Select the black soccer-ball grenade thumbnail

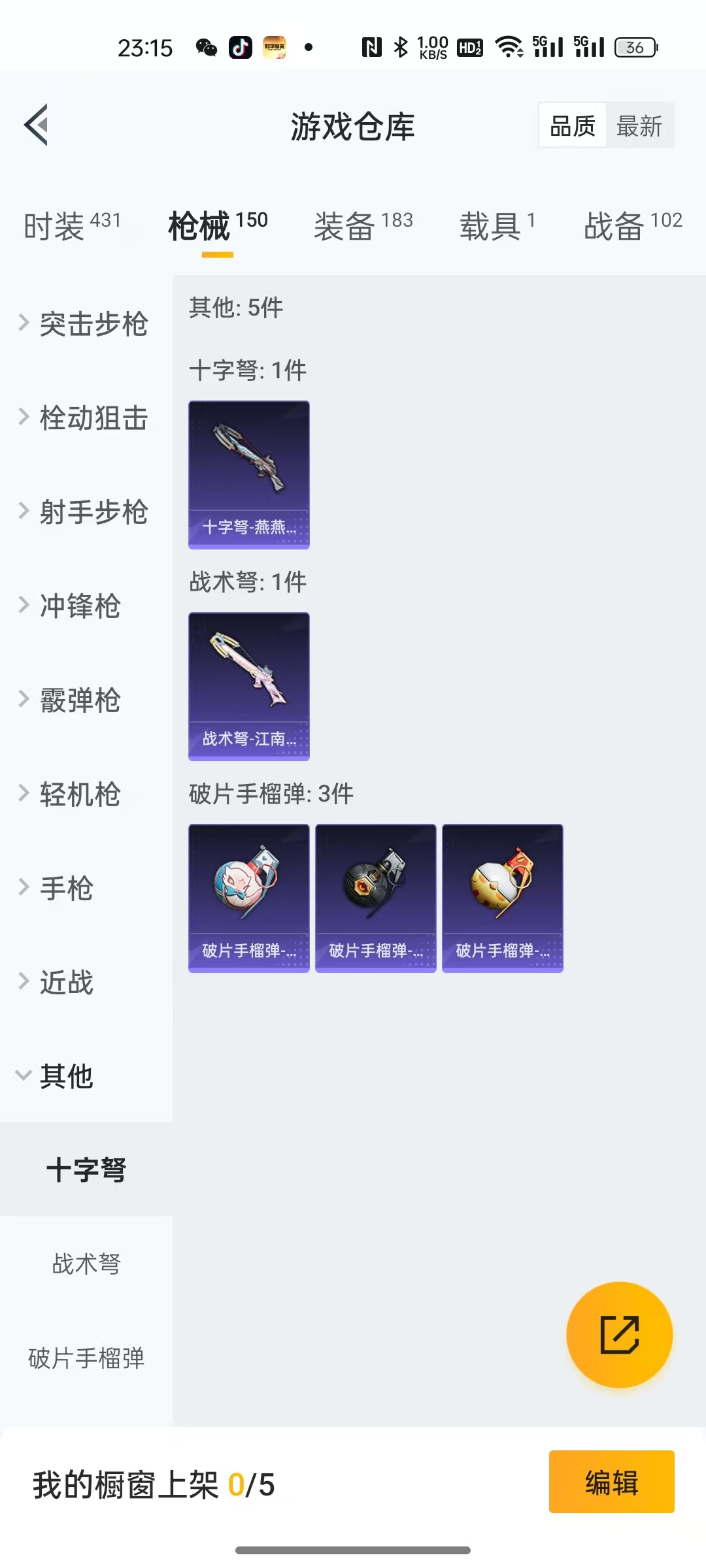375,889
